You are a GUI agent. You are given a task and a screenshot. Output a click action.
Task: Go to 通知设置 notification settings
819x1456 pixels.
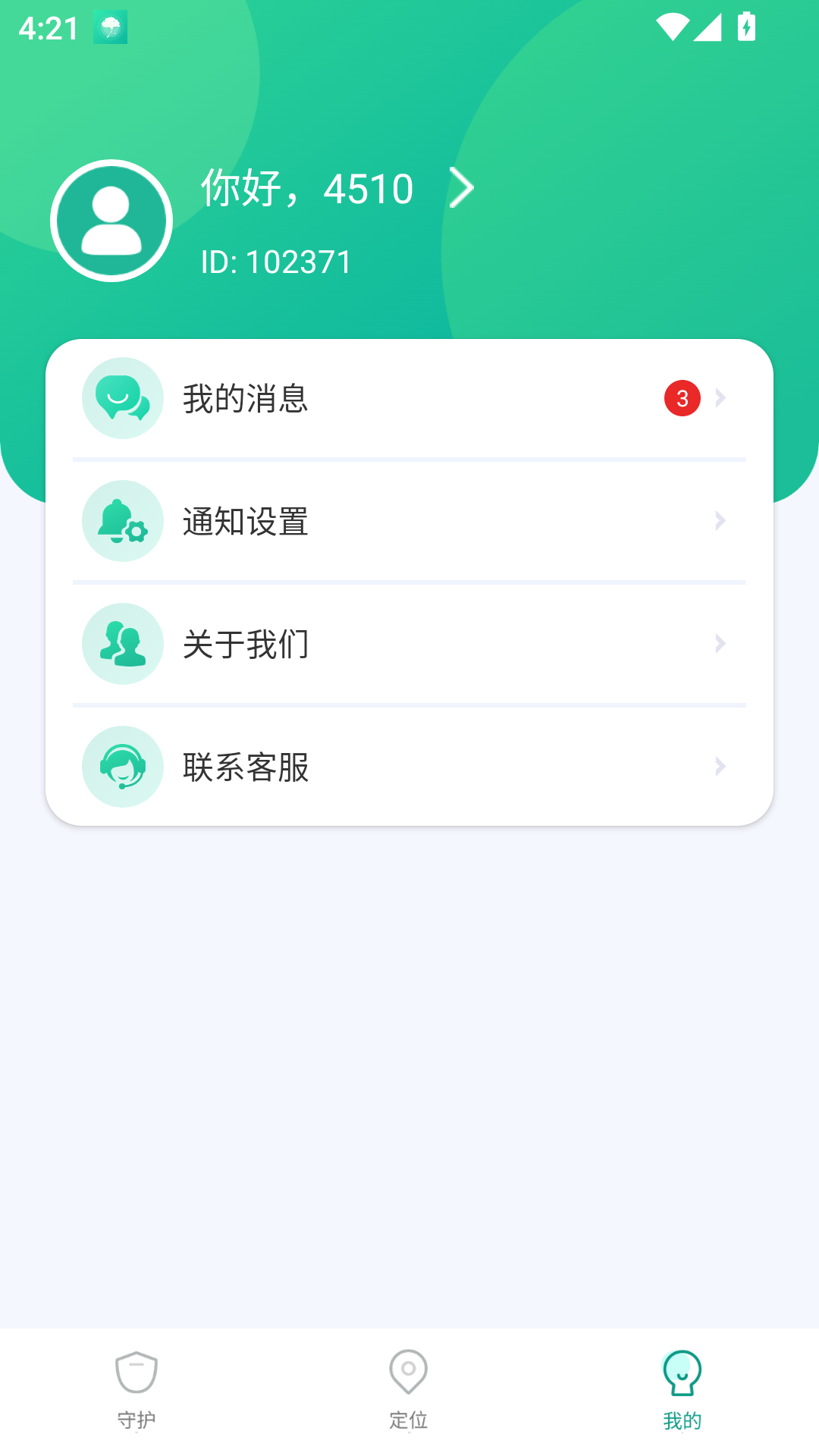pos(409,522)
